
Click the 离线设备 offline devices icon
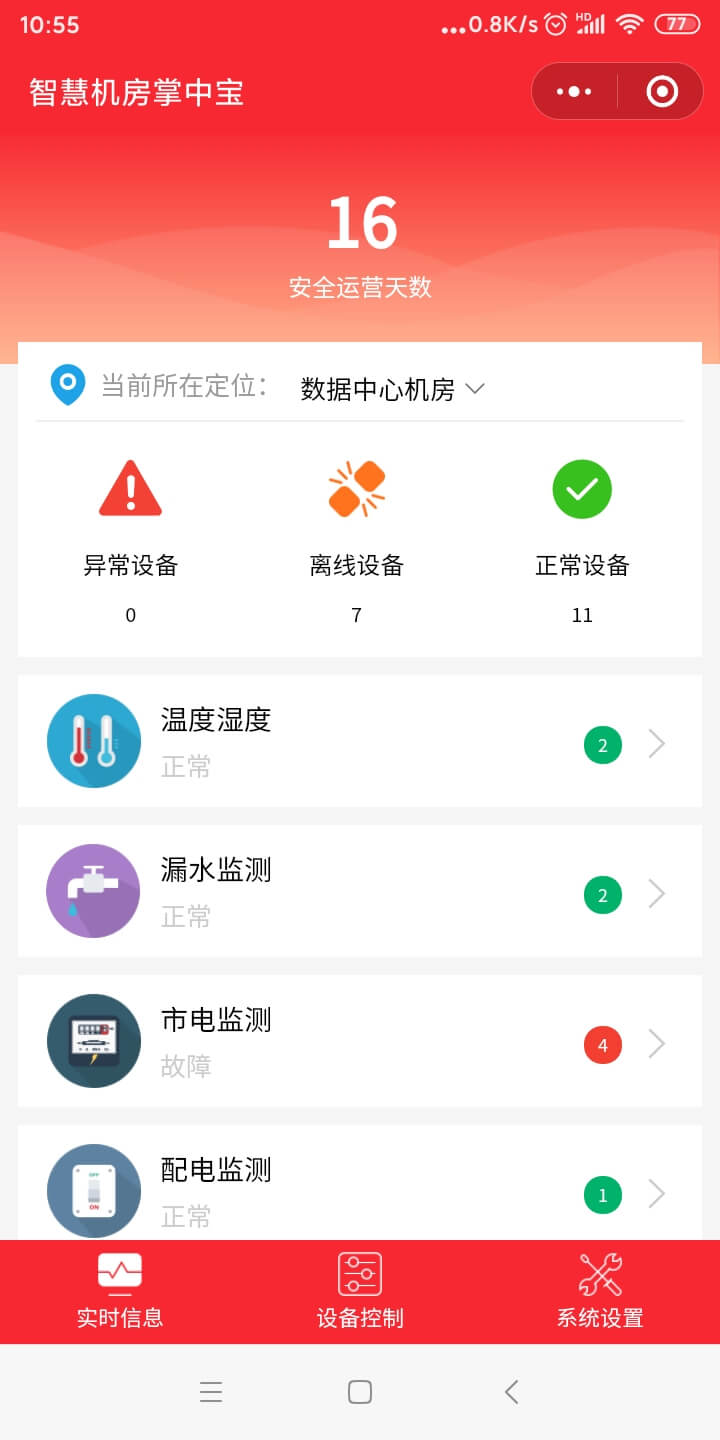point(356,488)
